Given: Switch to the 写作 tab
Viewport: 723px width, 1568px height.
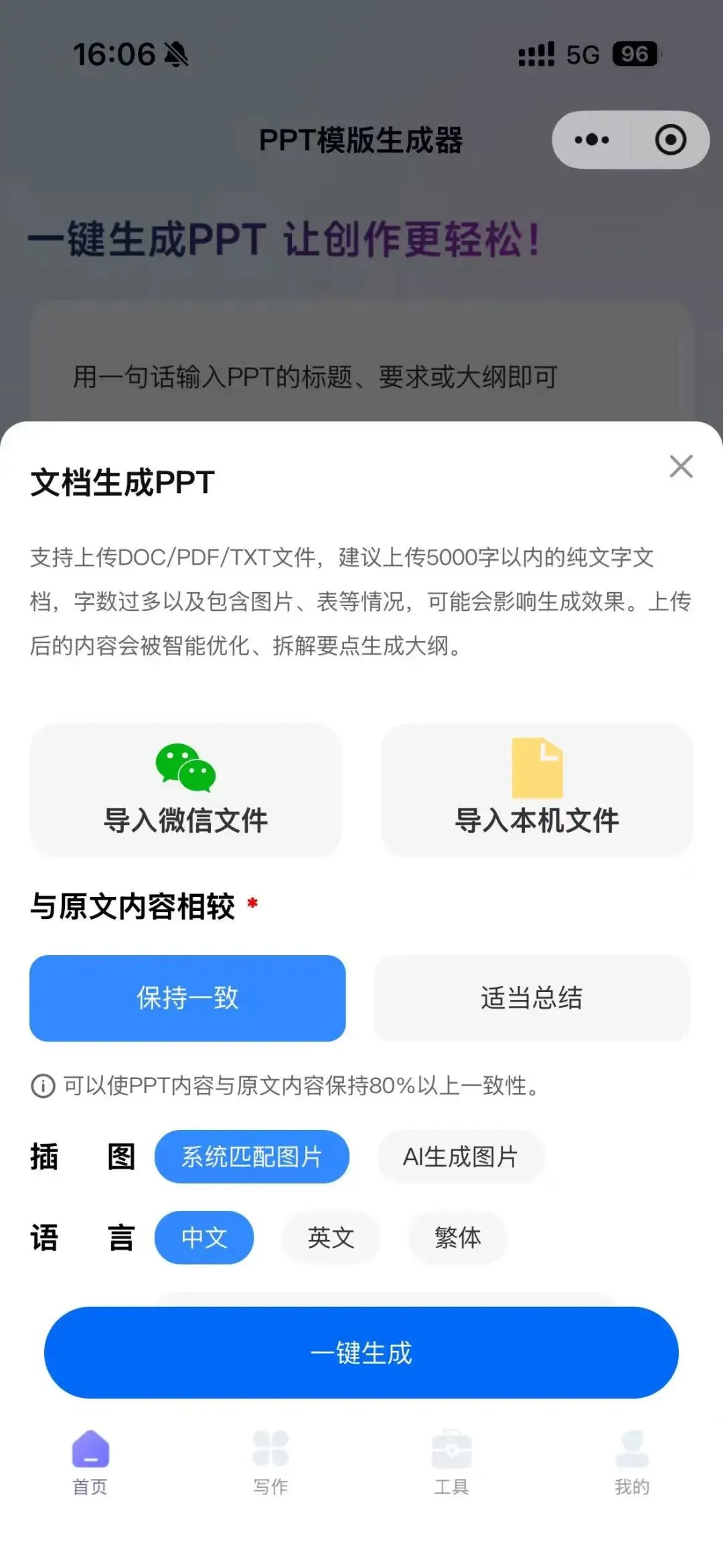Looking at the screenshot, I should pyautogui.click(x=270, y=1464).
